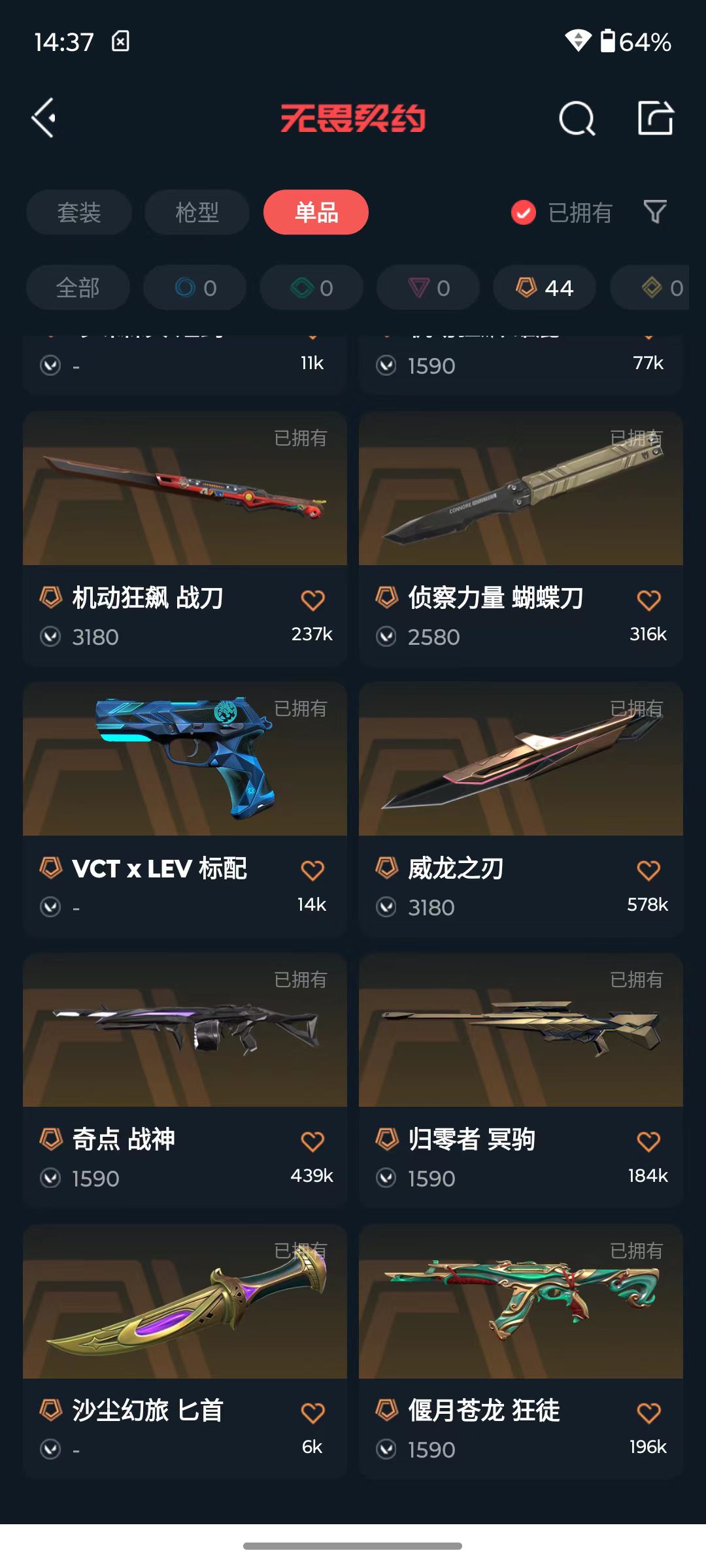The image size is (706, 1568).
Task: Favorite the 归零者 冥驹 skin
Action: [648, 1141]
